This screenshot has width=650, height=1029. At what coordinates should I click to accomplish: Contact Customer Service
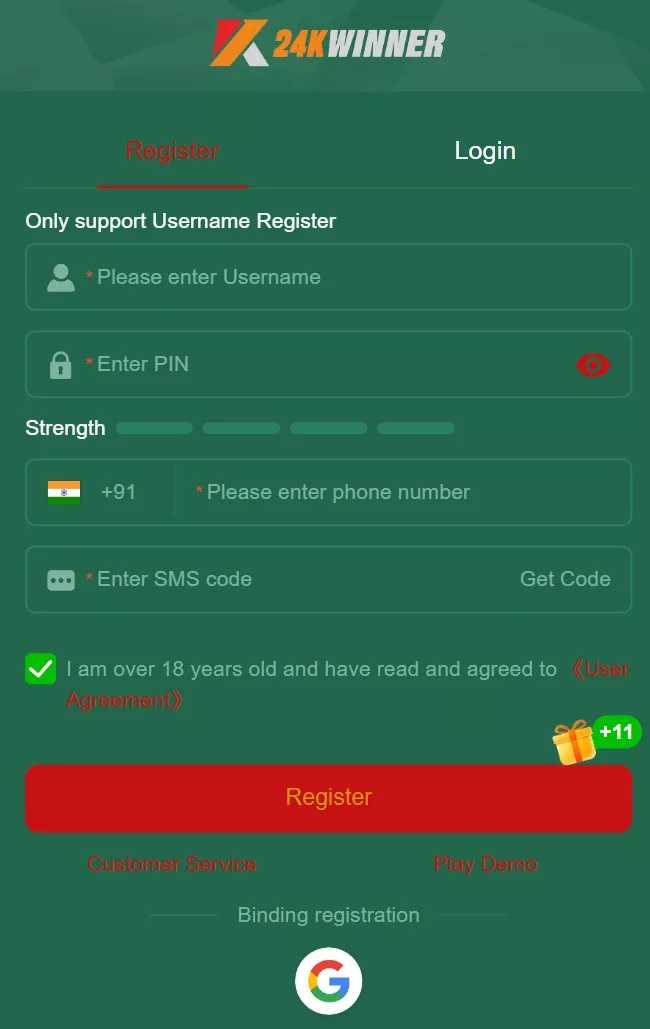172,864
